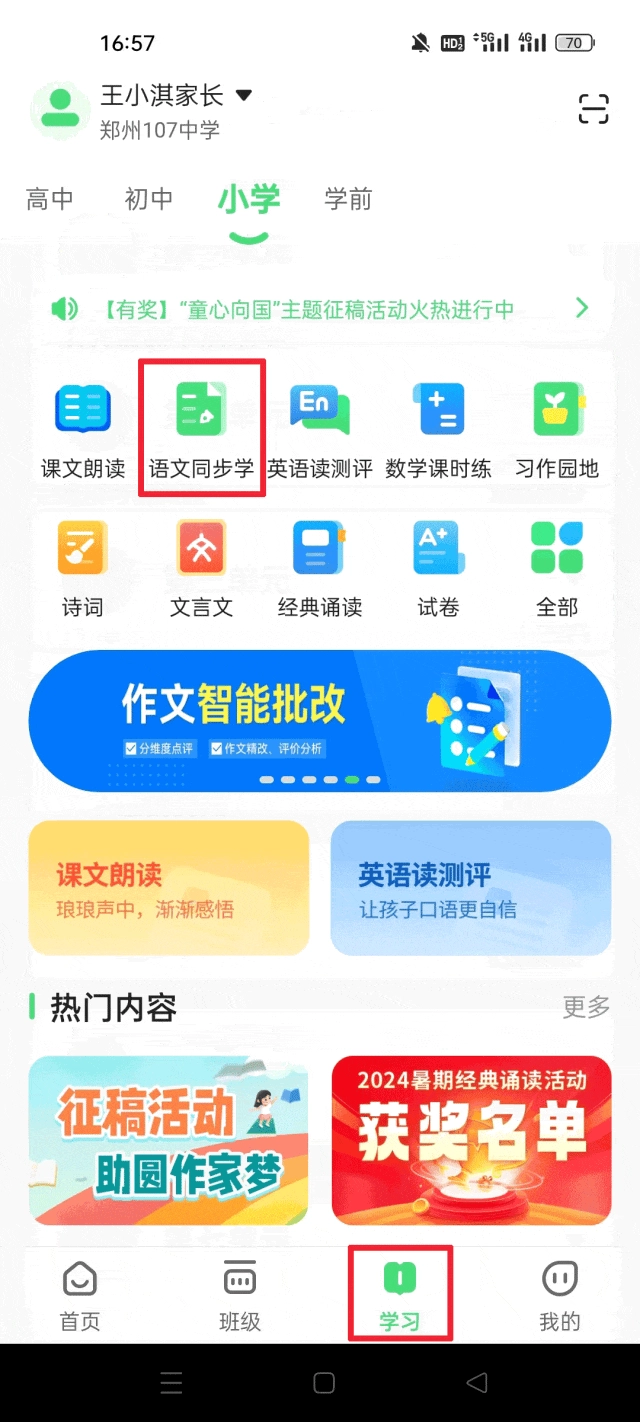Switch to the 高中 tab
The image size is (640, 1422).
[x=49, y=199]
